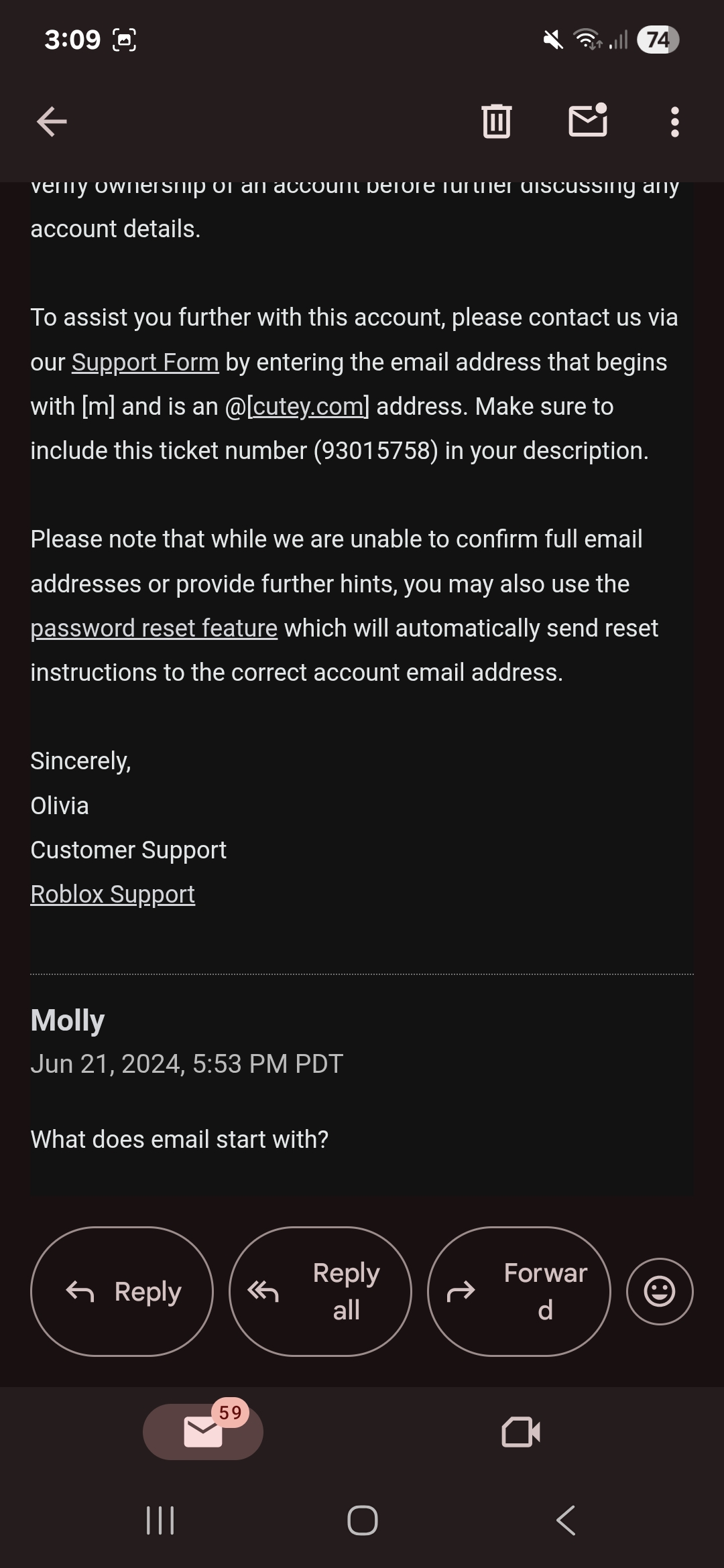Tap the Reply all button
This screenshot has width=724, height=1568.
click(x=320, y=1291)
